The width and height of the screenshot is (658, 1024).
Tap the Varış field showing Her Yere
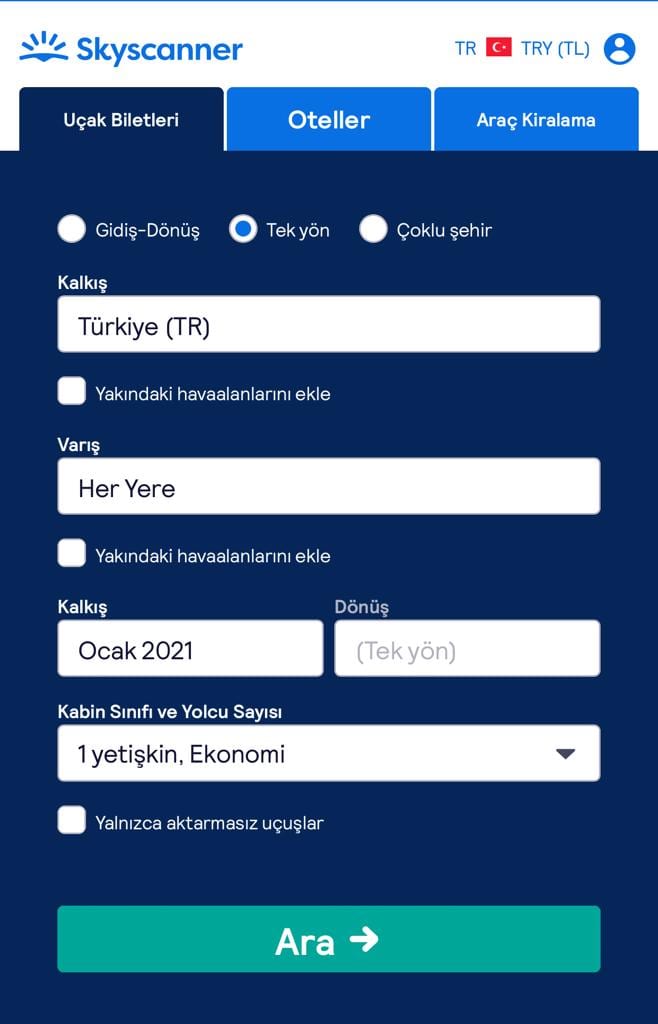328,487
